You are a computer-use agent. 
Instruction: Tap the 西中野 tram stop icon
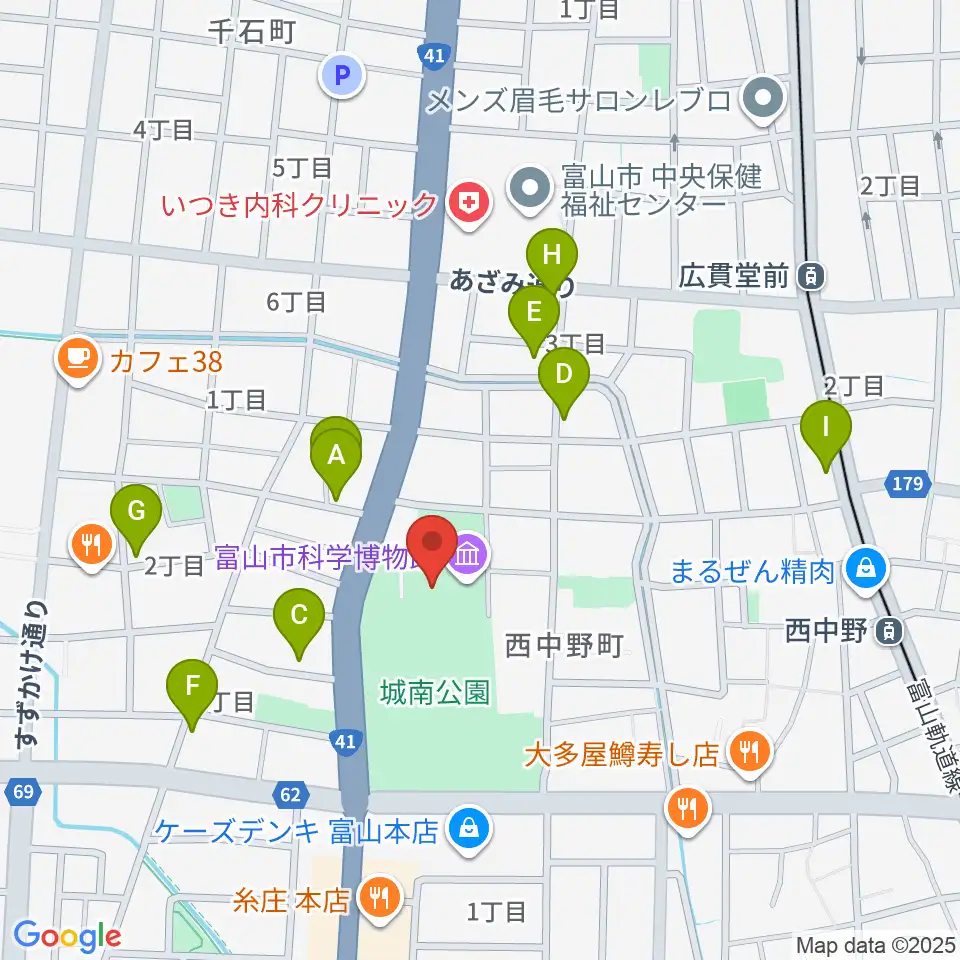coord(889,631)
